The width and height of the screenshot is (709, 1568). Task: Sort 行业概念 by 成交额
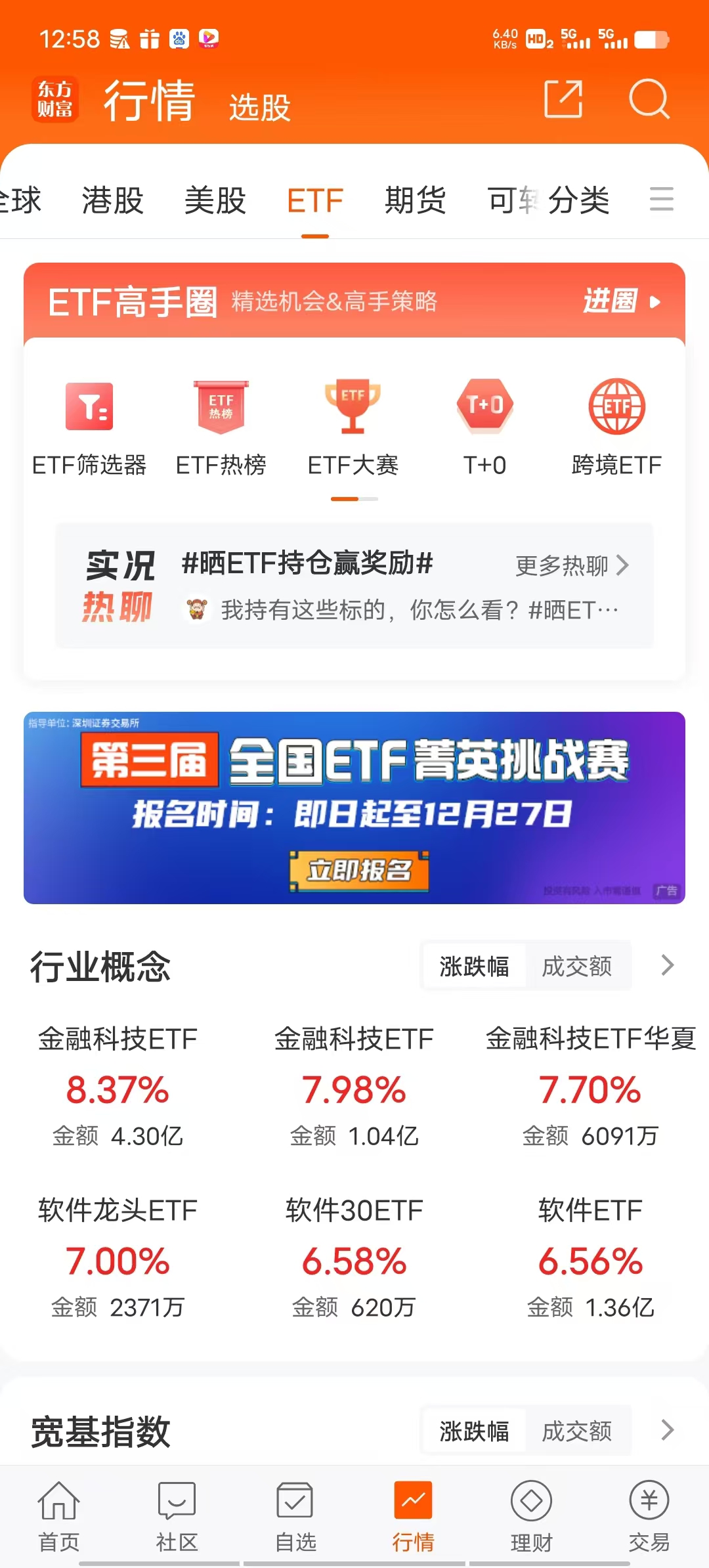pyautogui.click(x=576, y=966)
